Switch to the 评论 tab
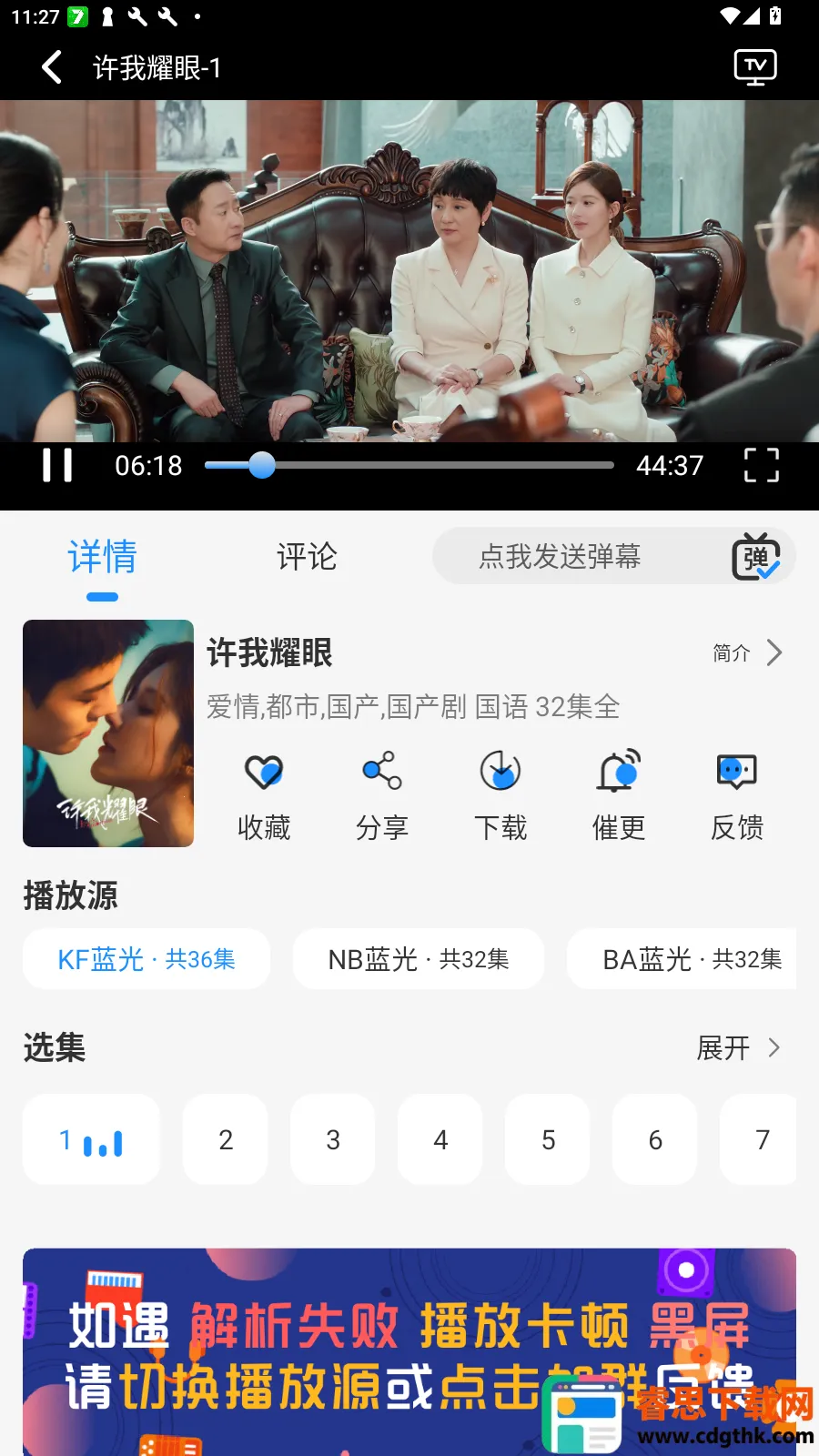 click(307, 557)
